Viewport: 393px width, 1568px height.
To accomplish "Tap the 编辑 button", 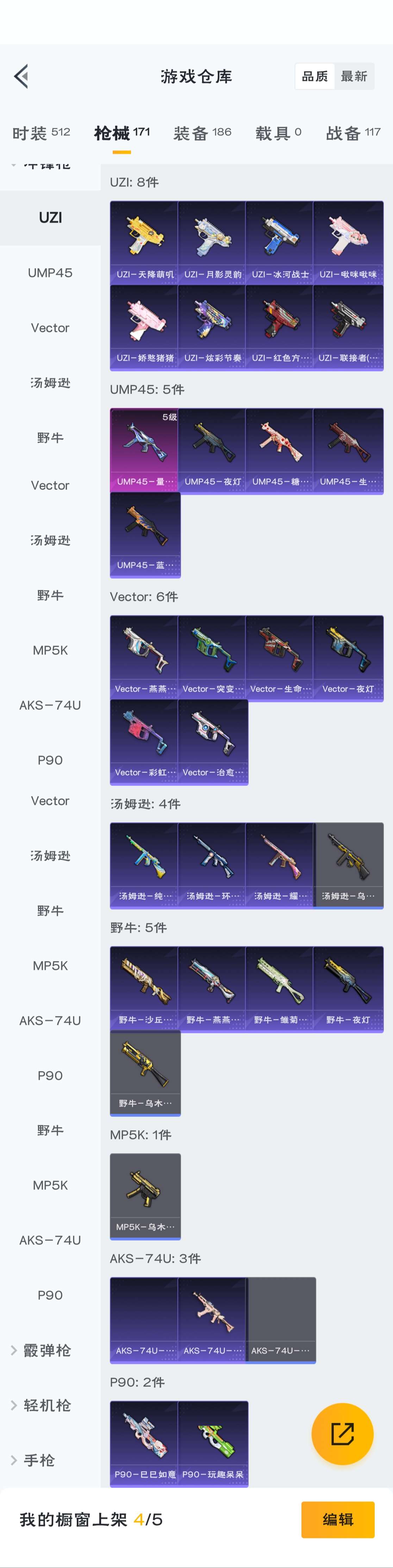I will coord(338,1519).
